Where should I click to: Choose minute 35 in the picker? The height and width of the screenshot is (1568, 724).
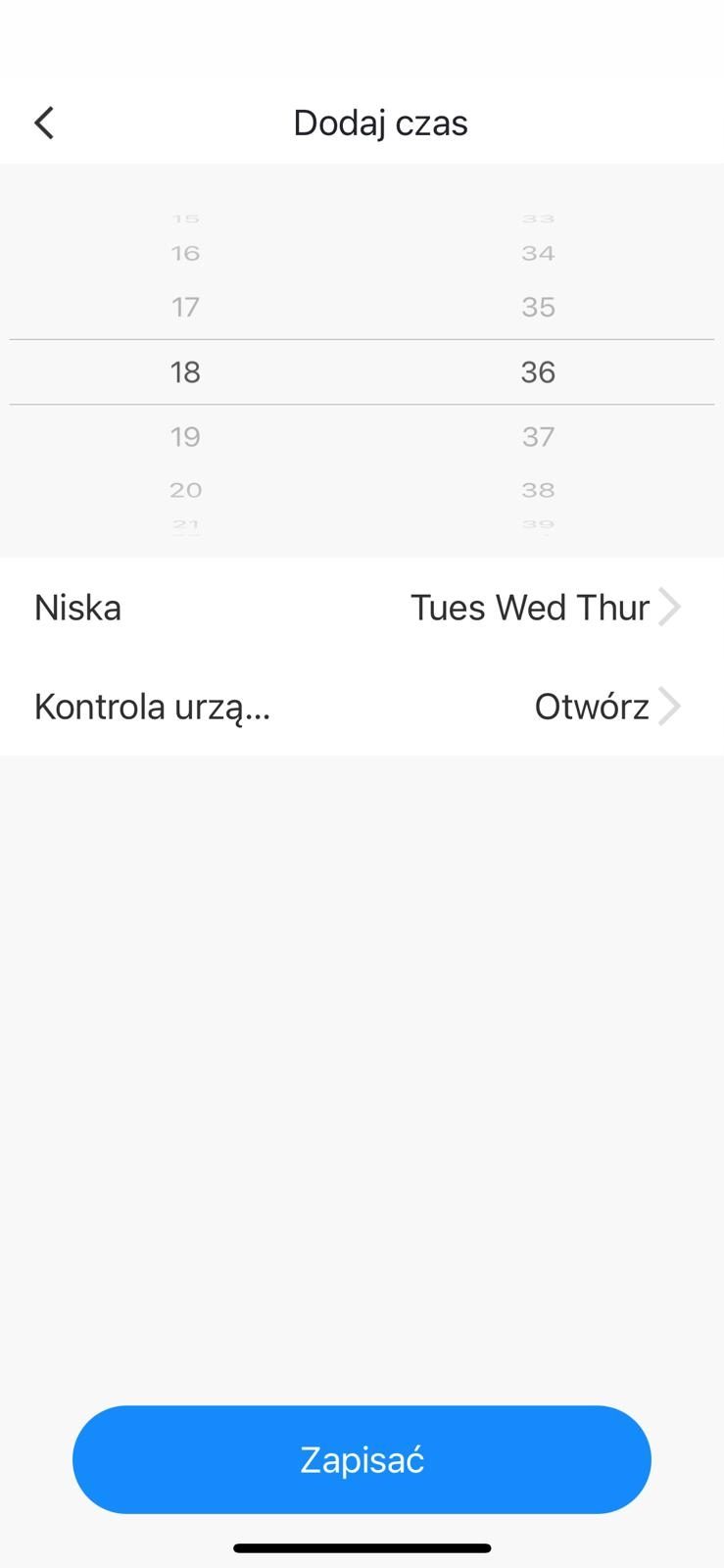click(538, 308)
